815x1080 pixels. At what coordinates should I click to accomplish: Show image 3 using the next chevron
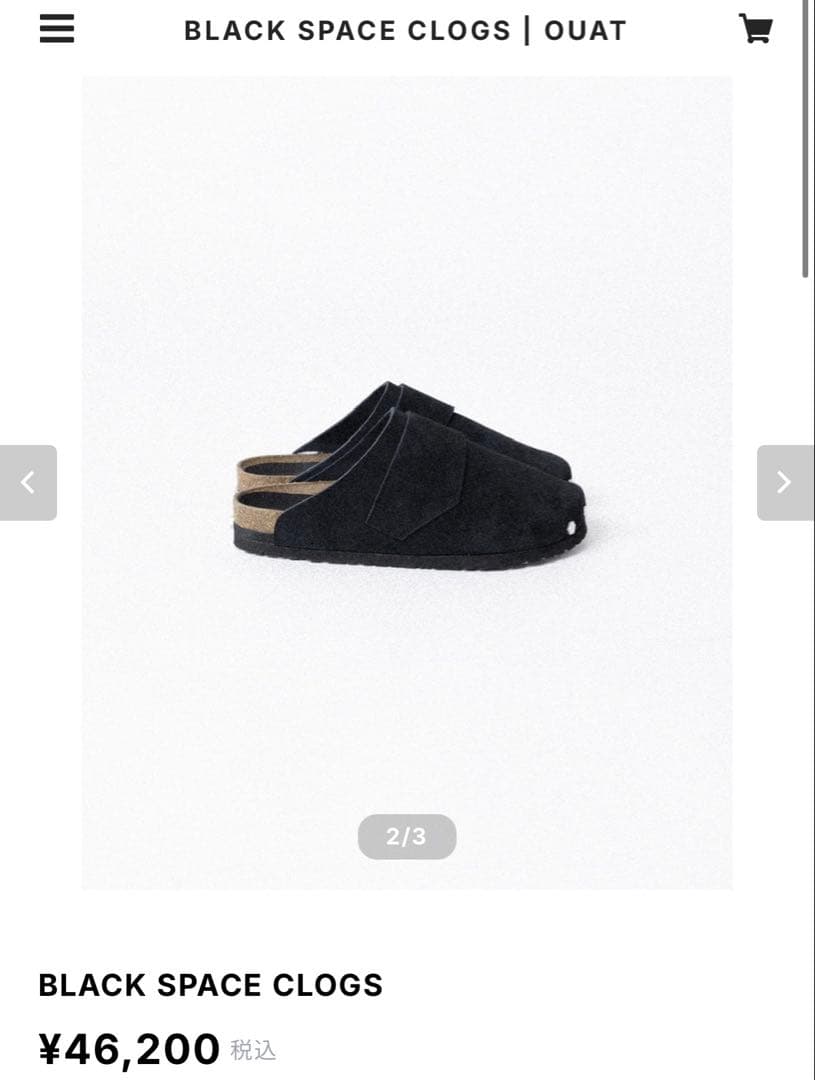[787, 483]
